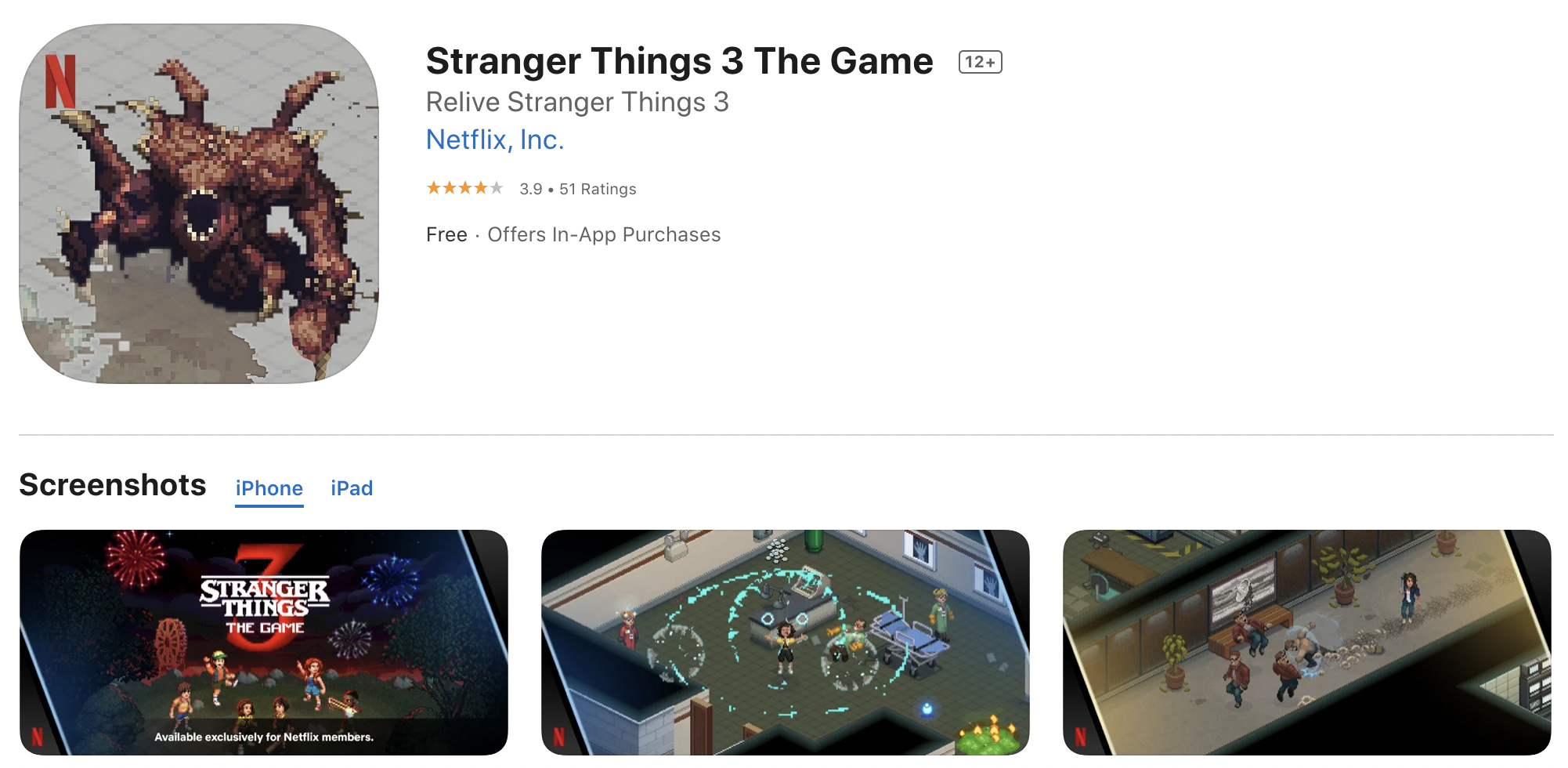Open the hallway fight gameplay screenshot

pyautogui.click(x=1306, y=642)
